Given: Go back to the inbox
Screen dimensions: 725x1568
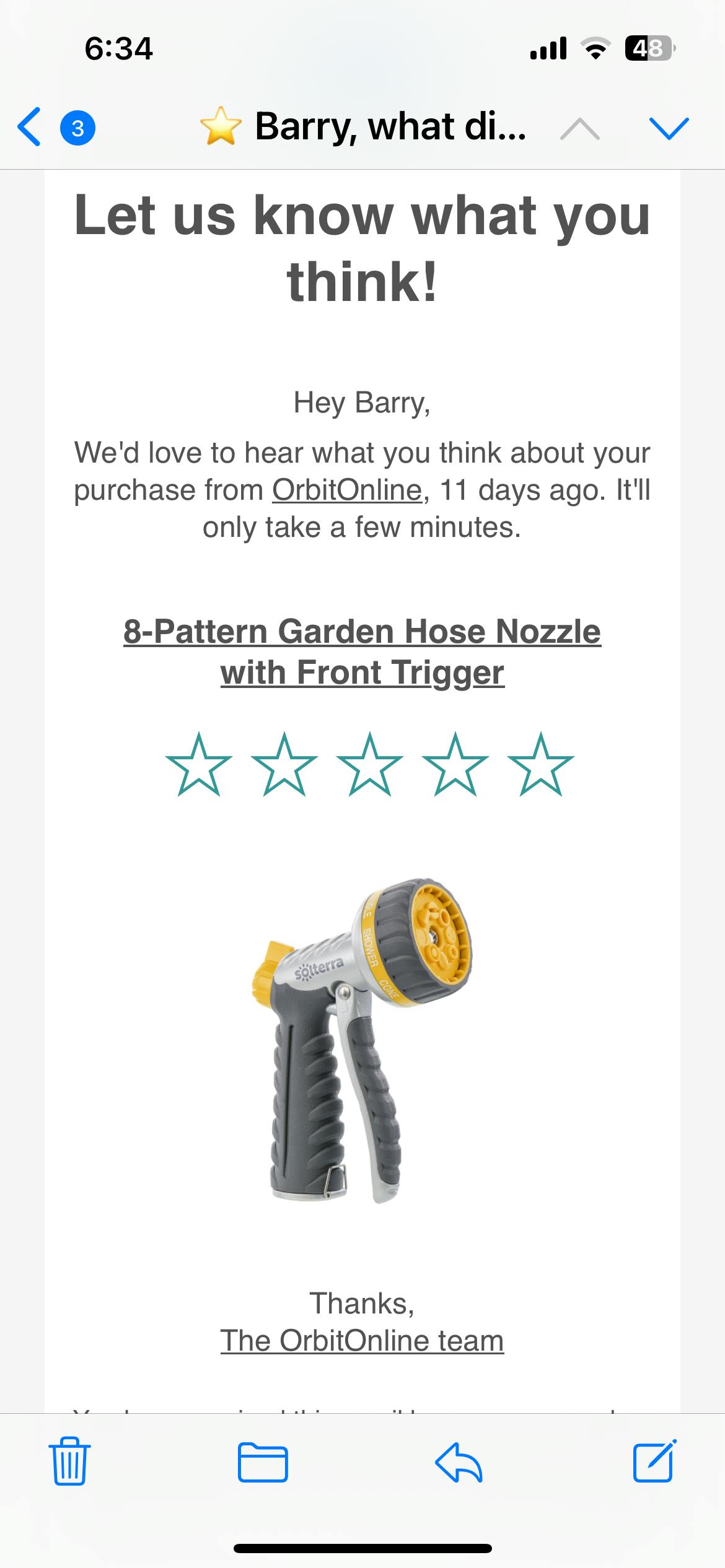Looking at the screenshot, I should pos(29,127).
